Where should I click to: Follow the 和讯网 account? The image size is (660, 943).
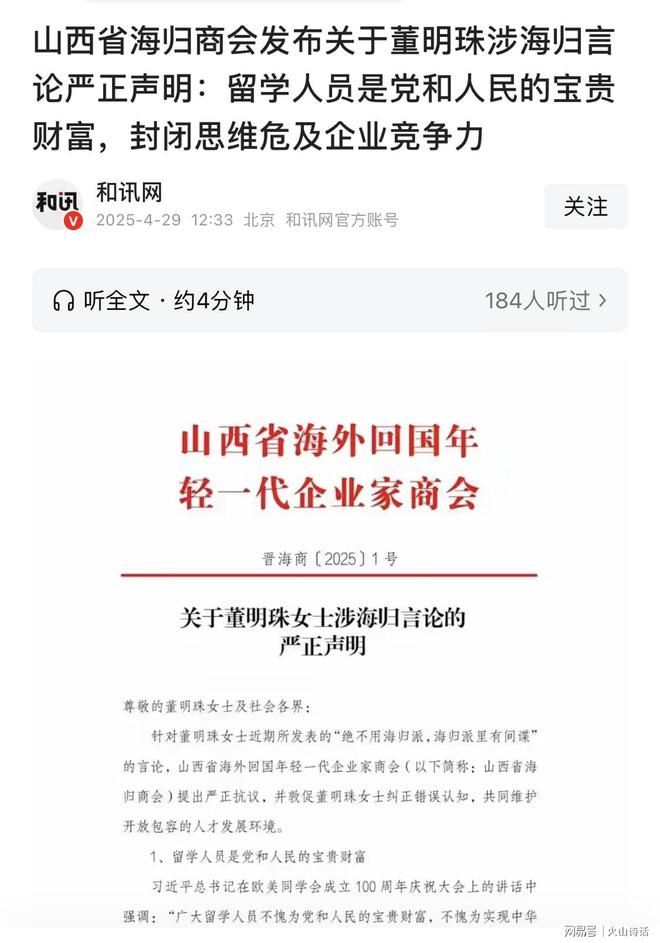[585, 206]
